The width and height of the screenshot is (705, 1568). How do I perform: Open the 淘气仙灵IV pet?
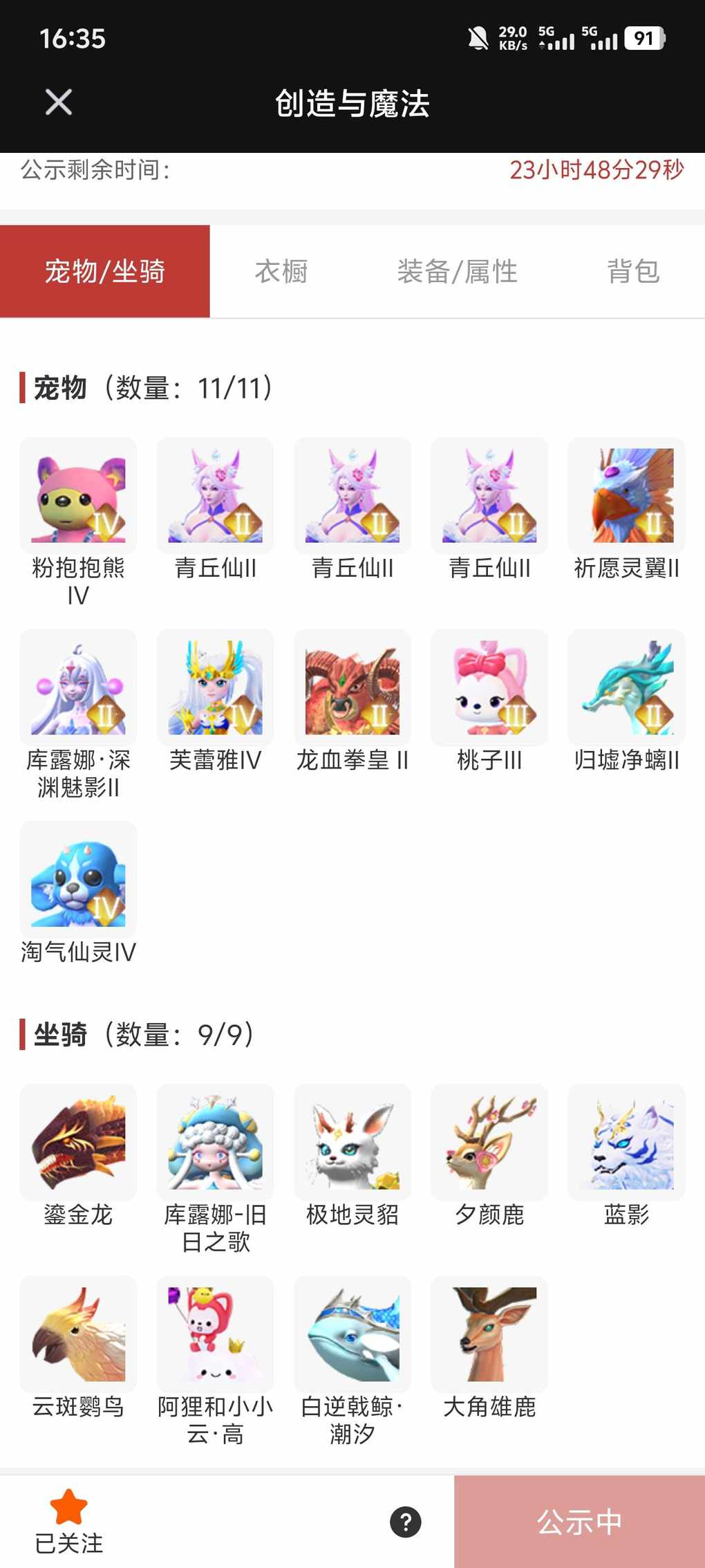pos(78,879)
